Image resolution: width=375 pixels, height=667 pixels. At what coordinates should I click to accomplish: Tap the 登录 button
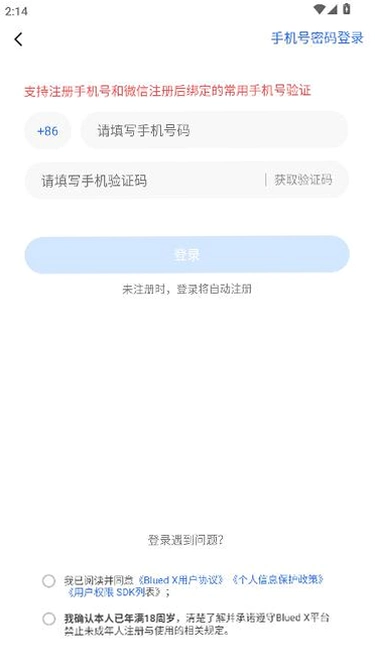187,254
